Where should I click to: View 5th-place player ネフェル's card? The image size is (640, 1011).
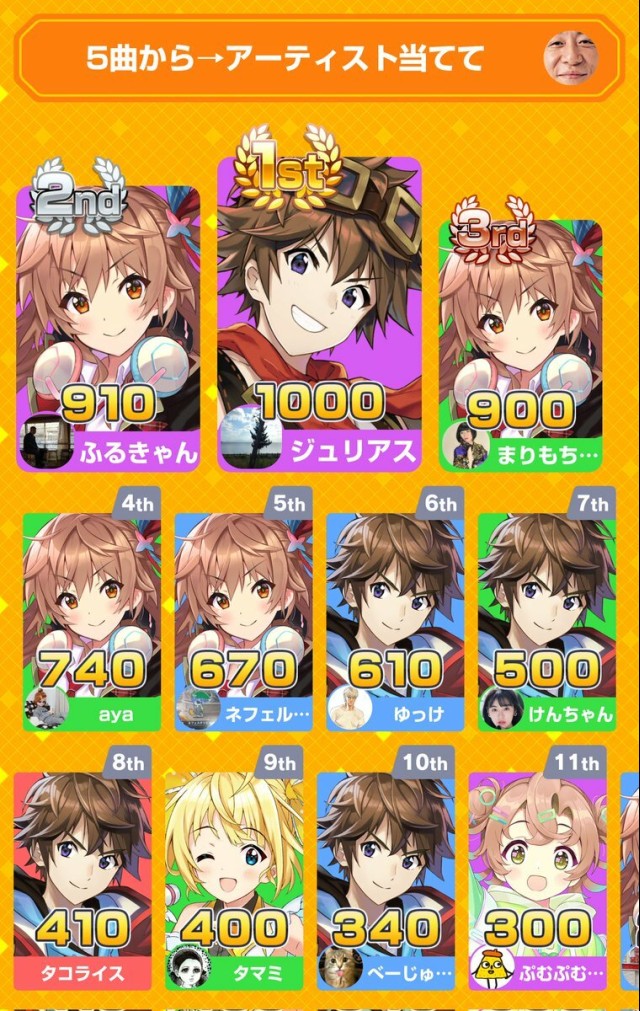tap(243, 610)
